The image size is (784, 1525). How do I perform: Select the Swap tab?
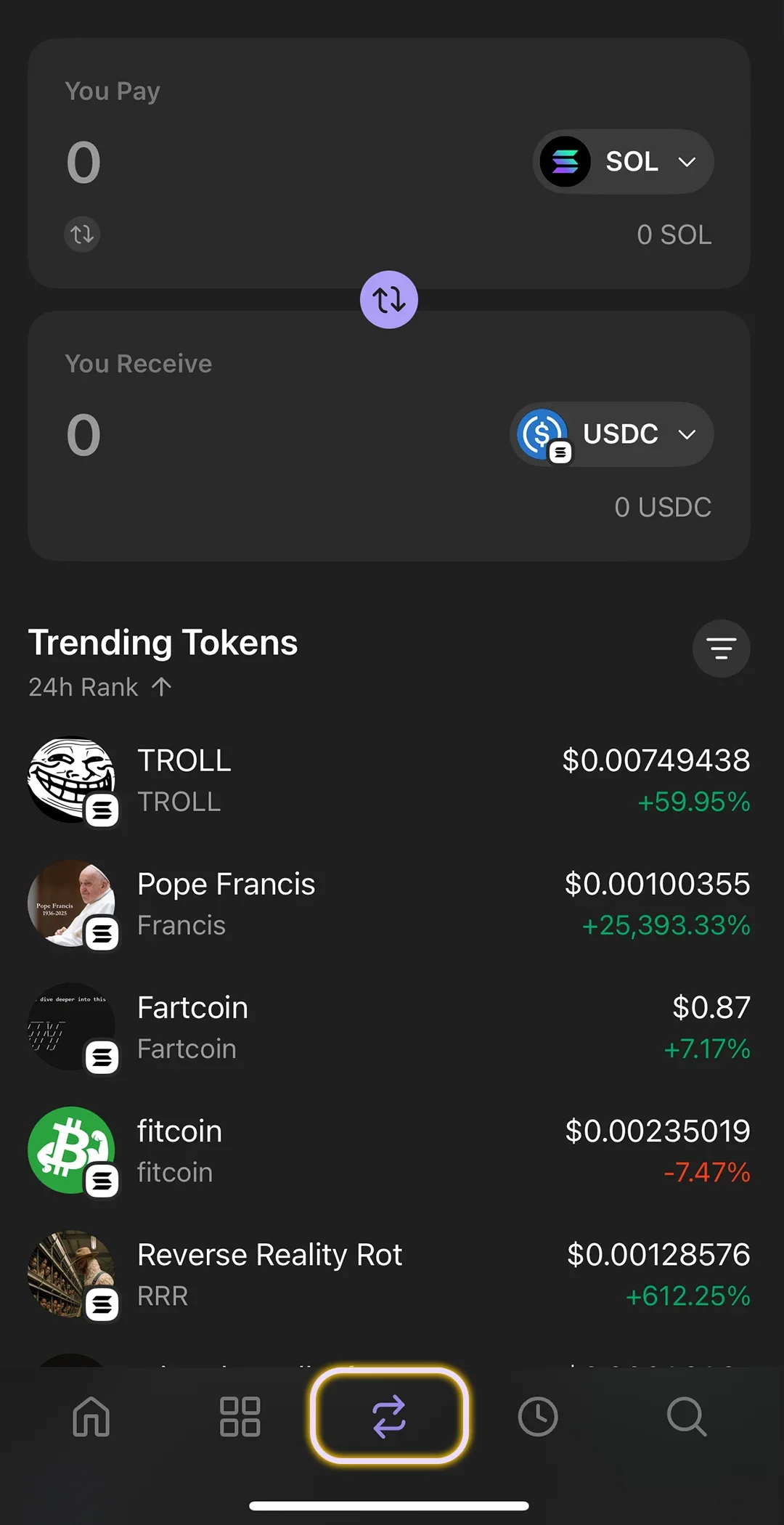pyautogui.click(x=389, y=1416)
